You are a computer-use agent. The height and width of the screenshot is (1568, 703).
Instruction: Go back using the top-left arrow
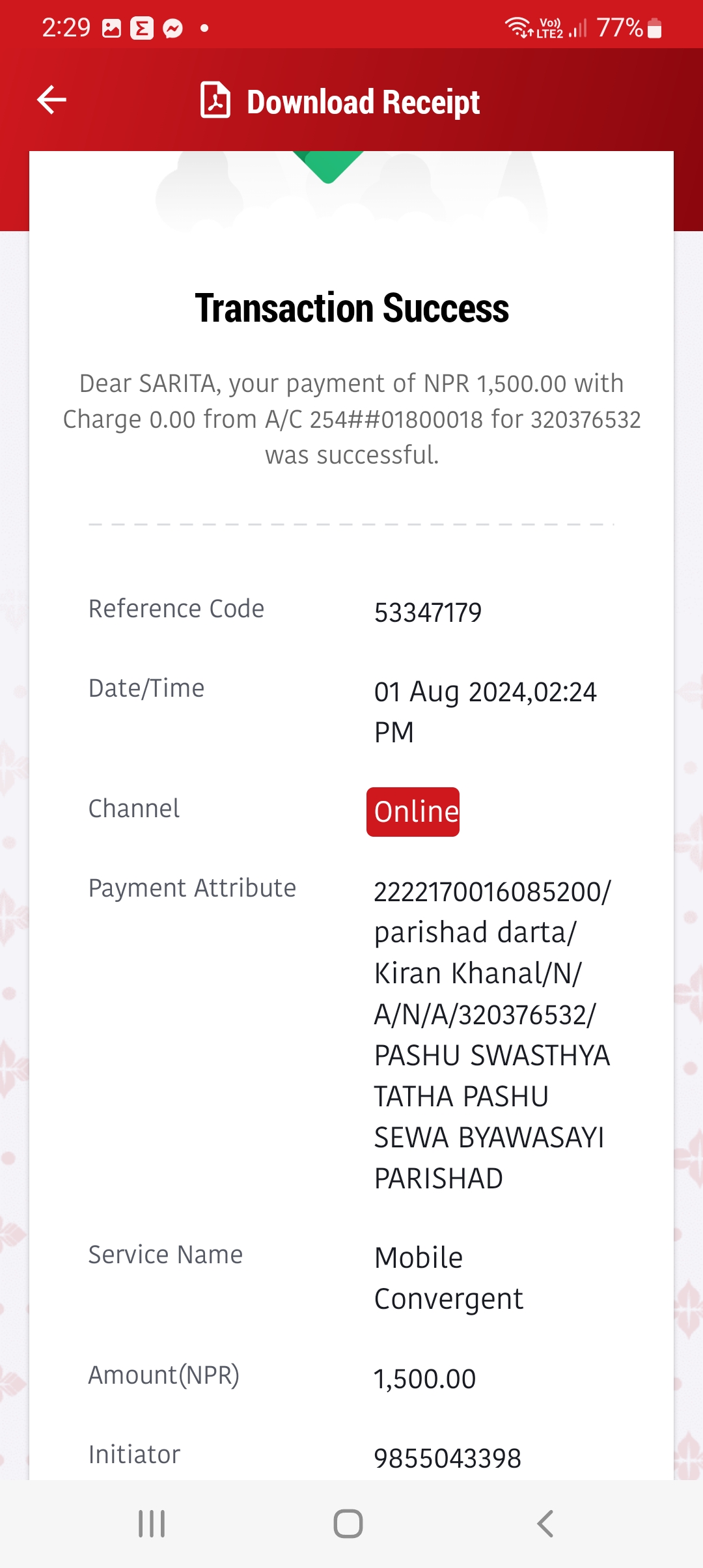pyautogui.click(x=52, y=100)
